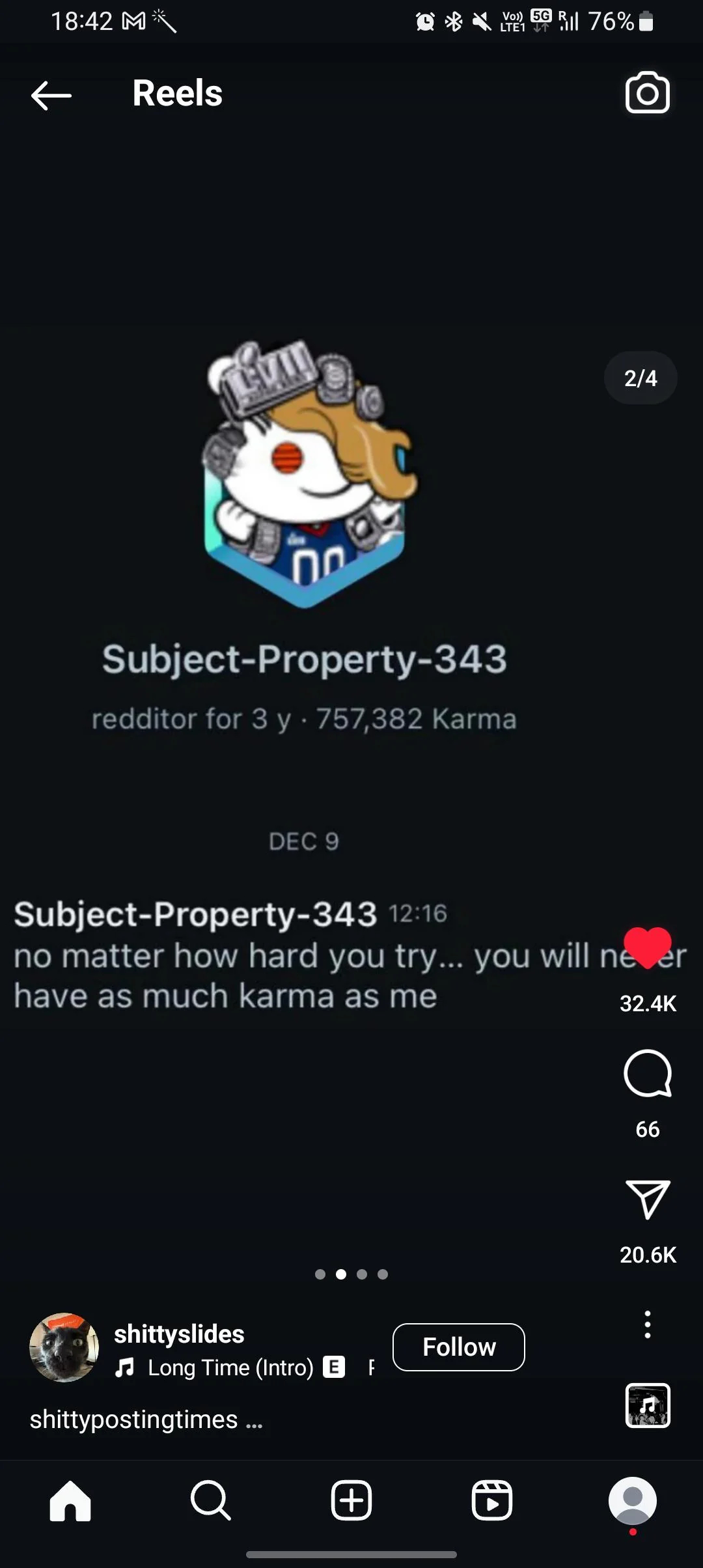Open the Search tab
Image resolution: width=703 pixels, height=1568 pixels.
coord(210,1500)
